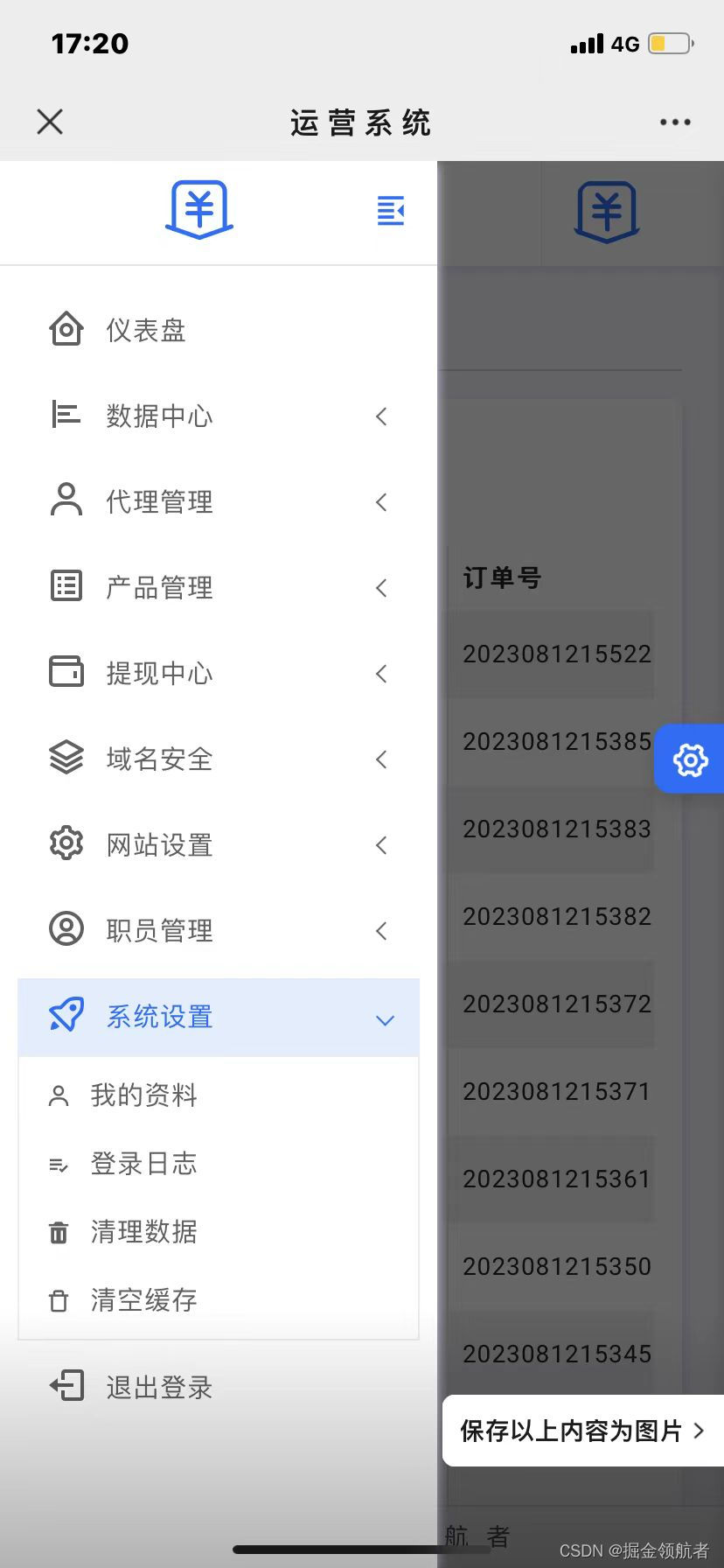
Task: Select 我的资料 under 系统设置
Action: [143, 1095]
